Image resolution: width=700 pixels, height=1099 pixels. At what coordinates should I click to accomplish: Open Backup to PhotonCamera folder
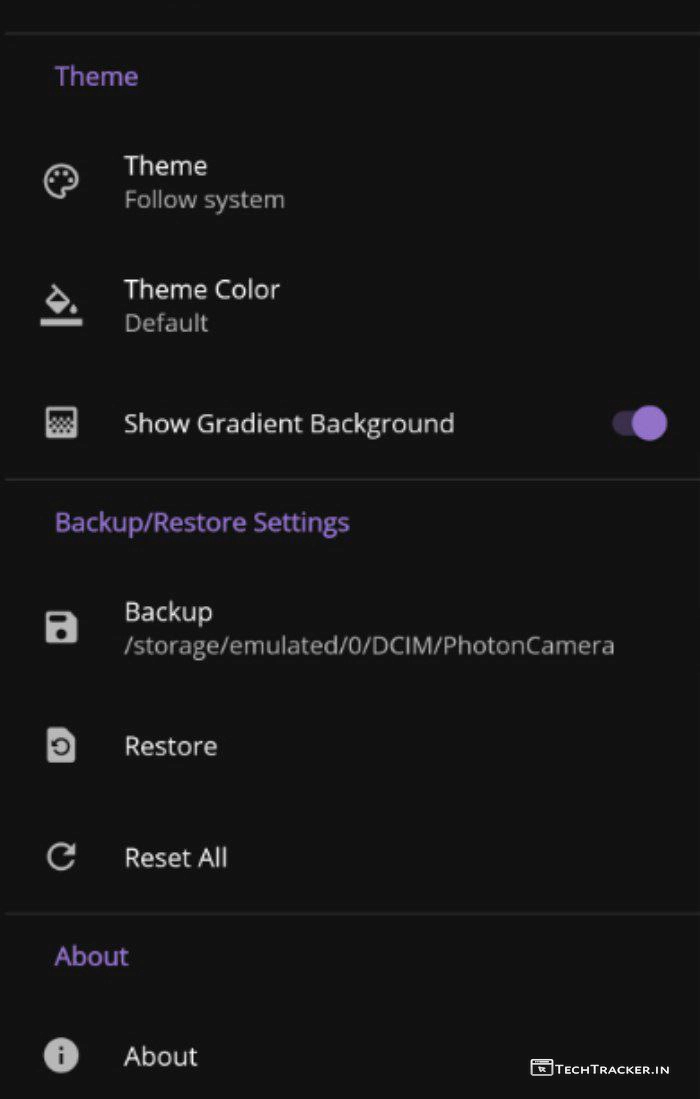tap(368, 628)
